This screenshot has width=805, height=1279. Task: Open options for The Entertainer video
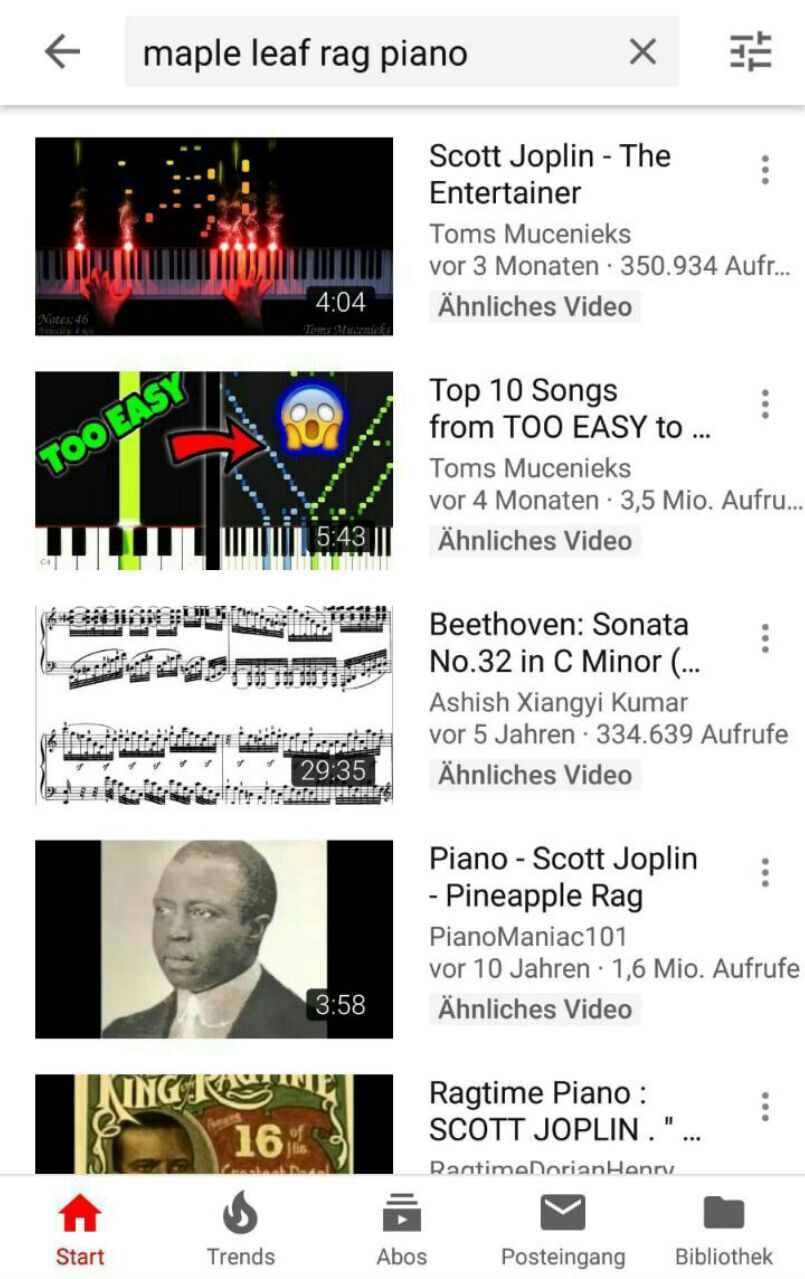pos(765,170)
